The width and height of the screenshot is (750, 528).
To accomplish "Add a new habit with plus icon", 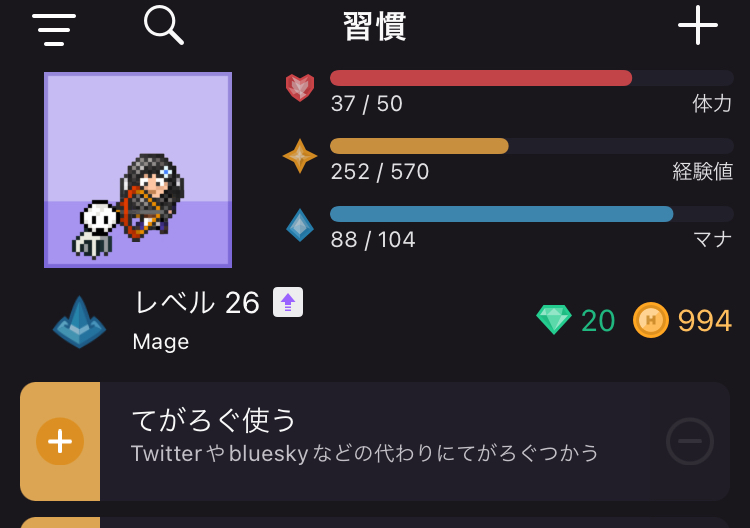I will tap(697, 25).
